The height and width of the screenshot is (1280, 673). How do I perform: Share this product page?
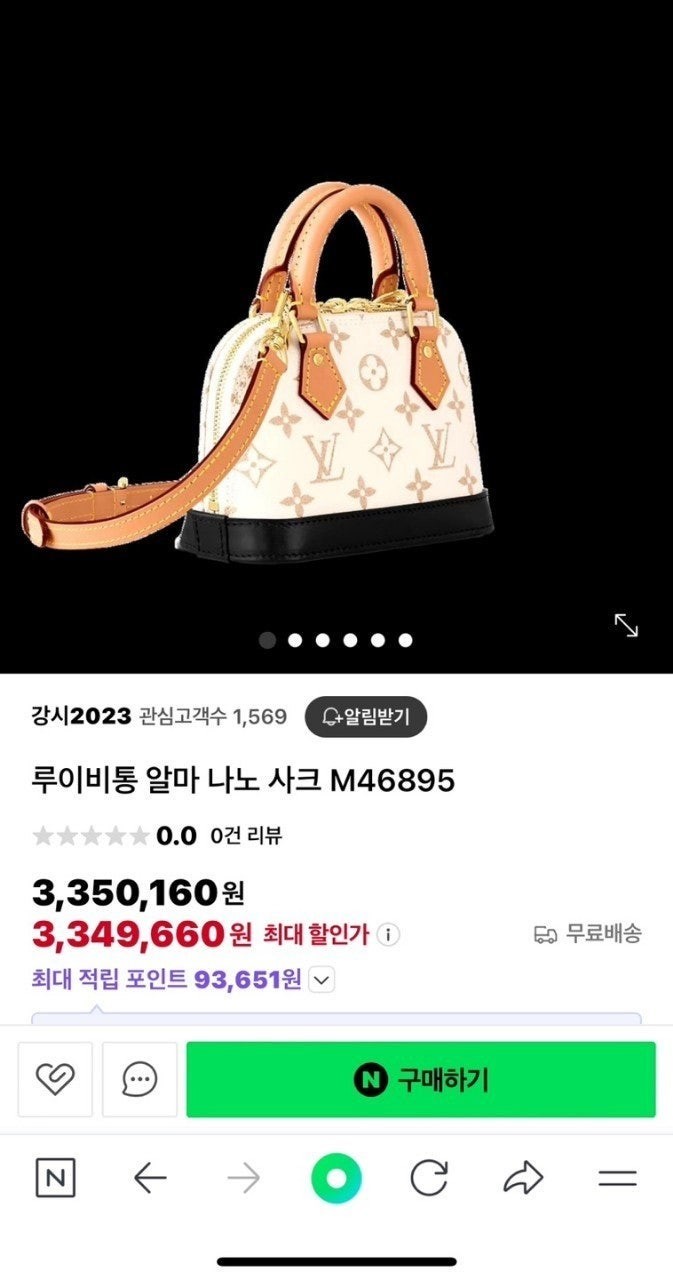tap(522, 1179)
